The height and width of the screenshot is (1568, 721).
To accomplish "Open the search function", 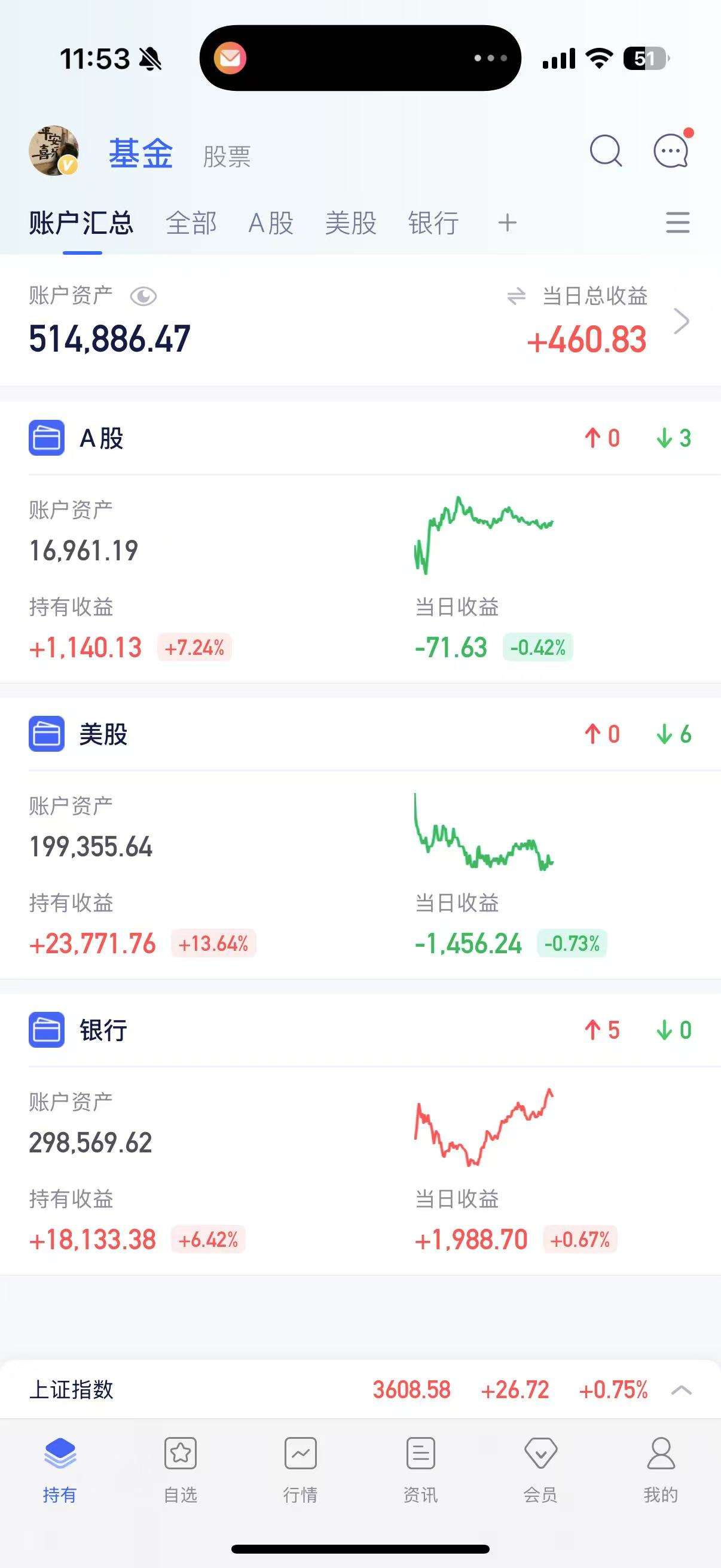I will (604, 151).
